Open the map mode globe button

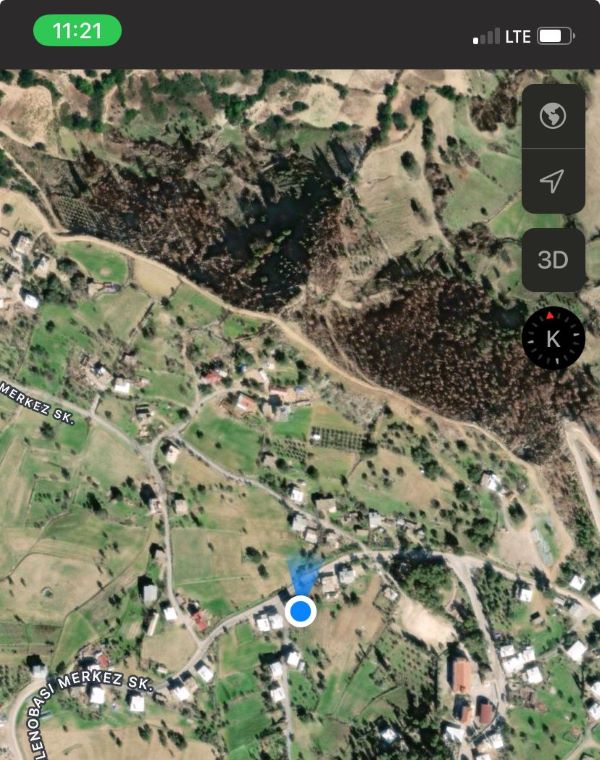pyautogui.click(x=552, y=116)
